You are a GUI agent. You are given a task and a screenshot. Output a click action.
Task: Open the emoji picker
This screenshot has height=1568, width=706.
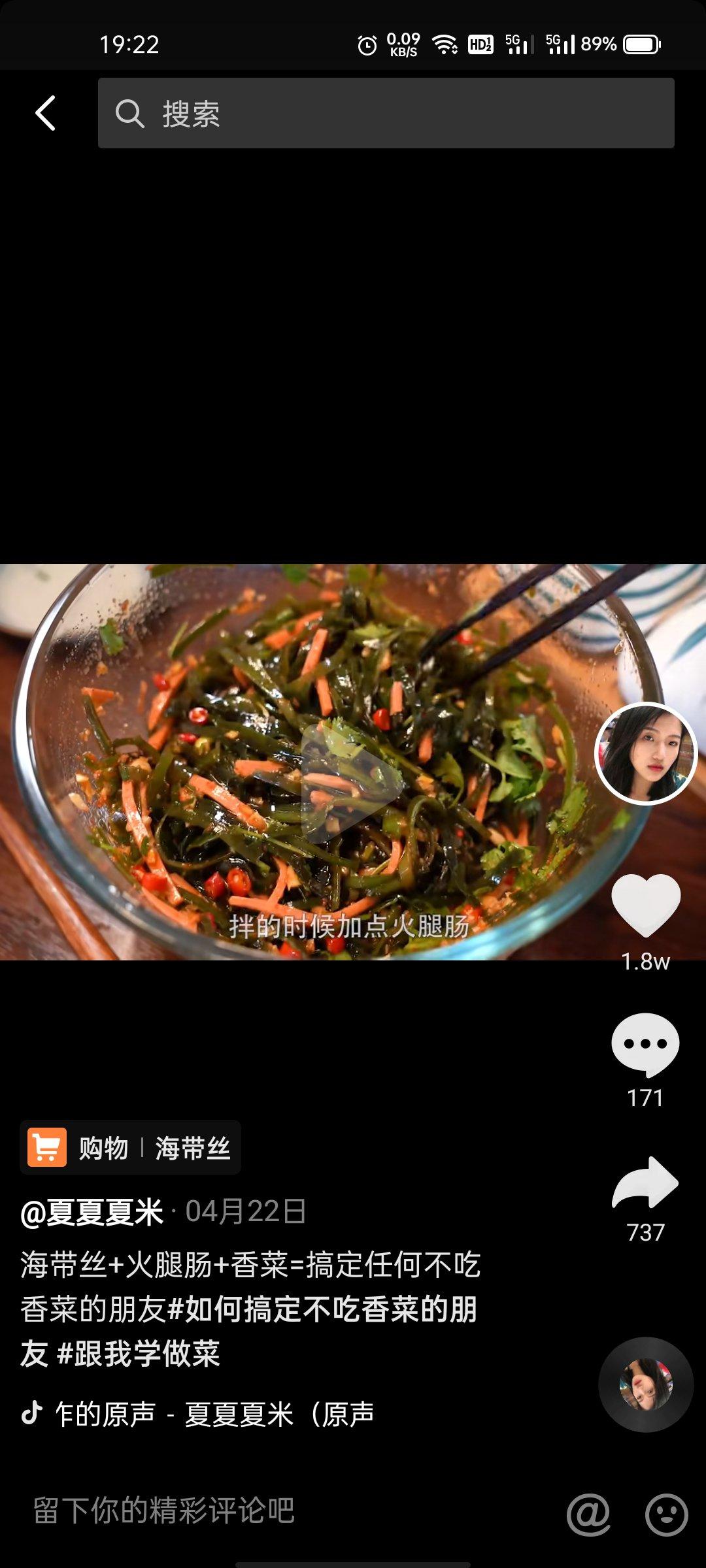point(666,1513)
